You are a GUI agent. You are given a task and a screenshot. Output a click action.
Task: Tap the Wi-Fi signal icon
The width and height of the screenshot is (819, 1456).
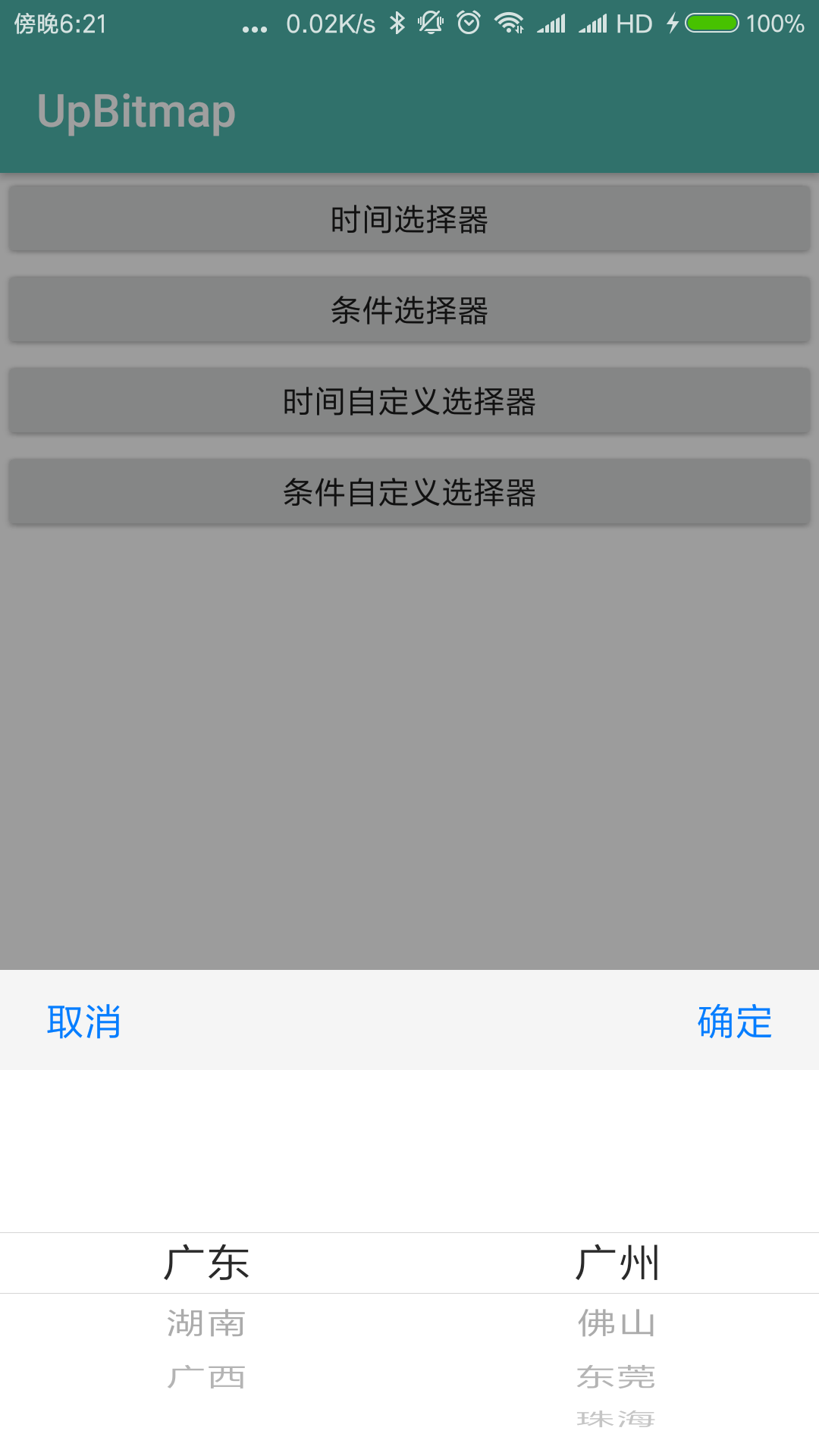[x=510, y=23]
